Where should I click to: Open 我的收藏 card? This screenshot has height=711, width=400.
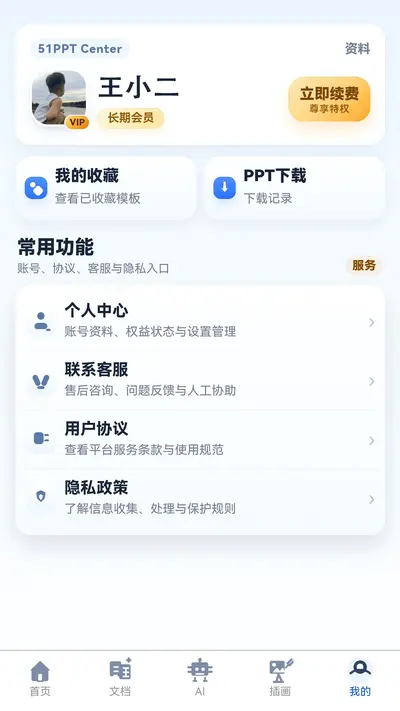[106, 188]
